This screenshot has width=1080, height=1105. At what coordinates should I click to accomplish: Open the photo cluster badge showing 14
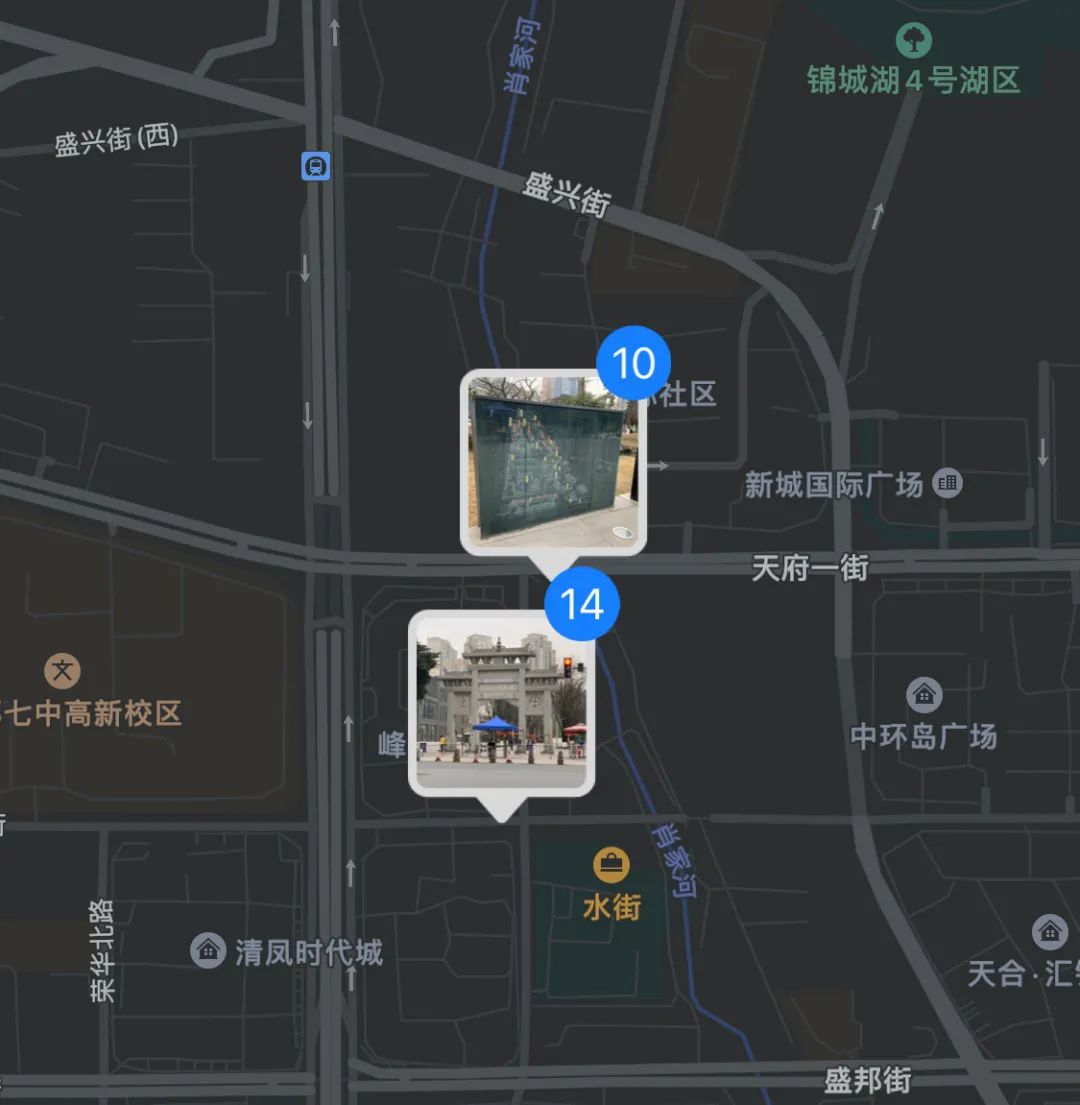(583, 604)
